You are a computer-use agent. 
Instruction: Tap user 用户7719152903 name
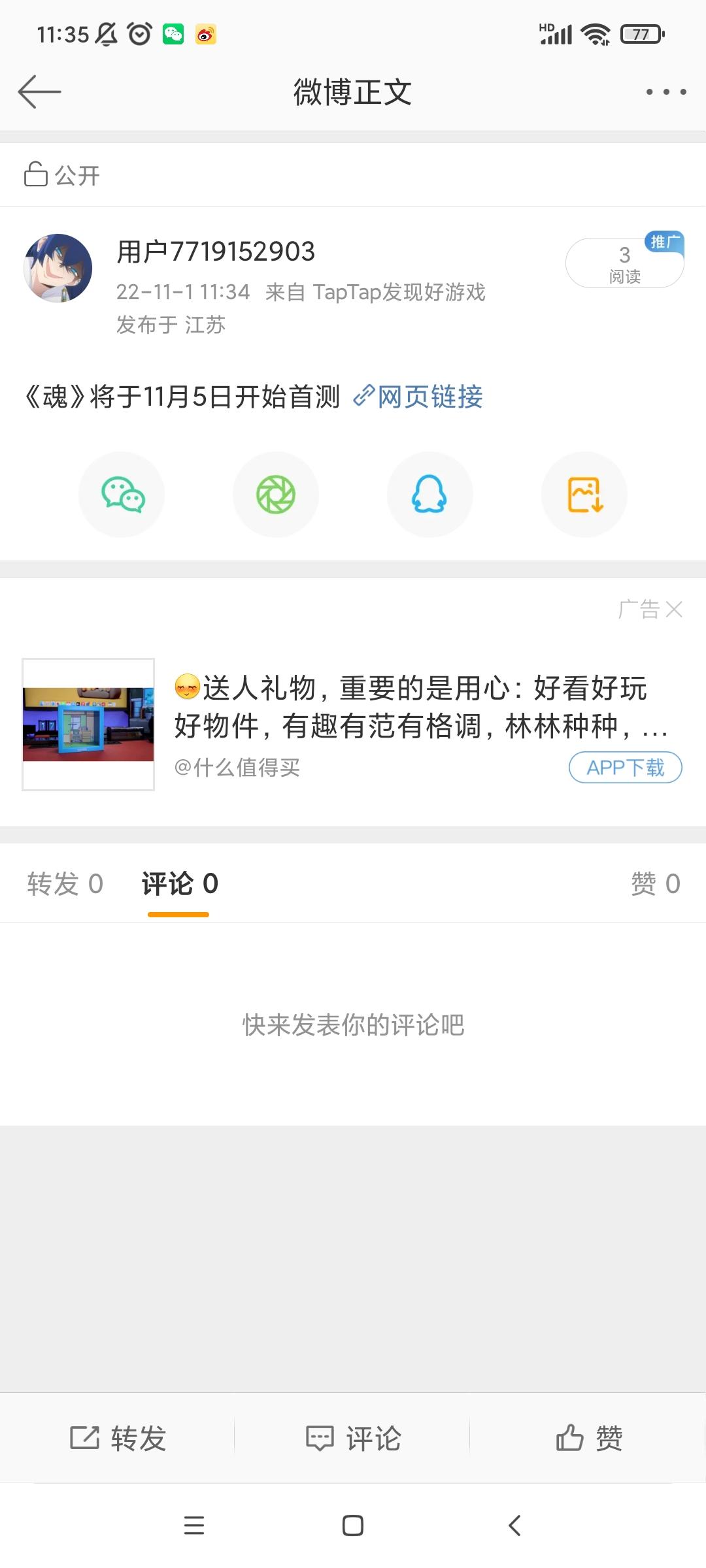(216, 252)
